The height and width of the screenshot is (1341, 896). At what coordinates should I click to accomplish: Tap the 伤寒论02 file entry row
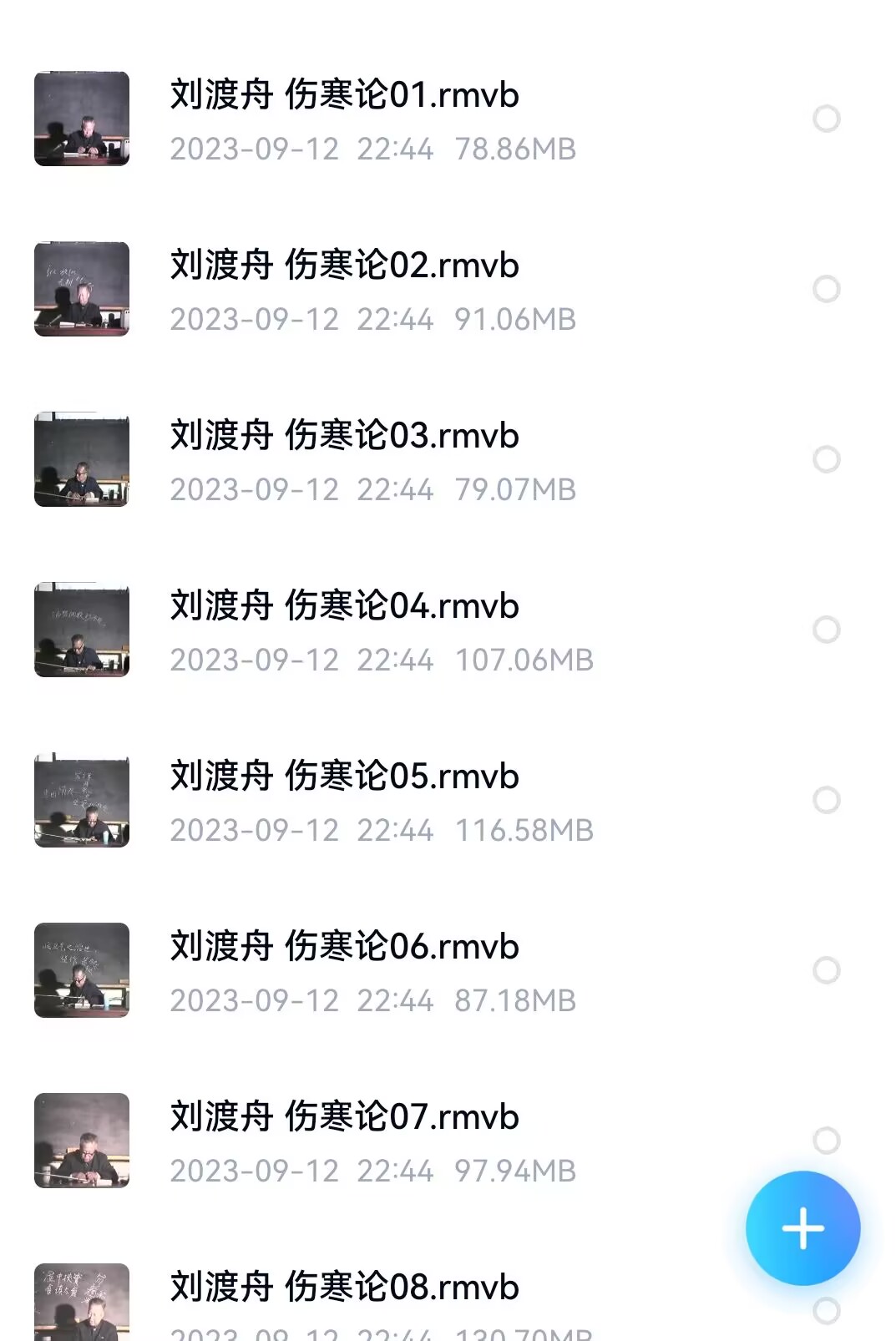coord(345,266)
